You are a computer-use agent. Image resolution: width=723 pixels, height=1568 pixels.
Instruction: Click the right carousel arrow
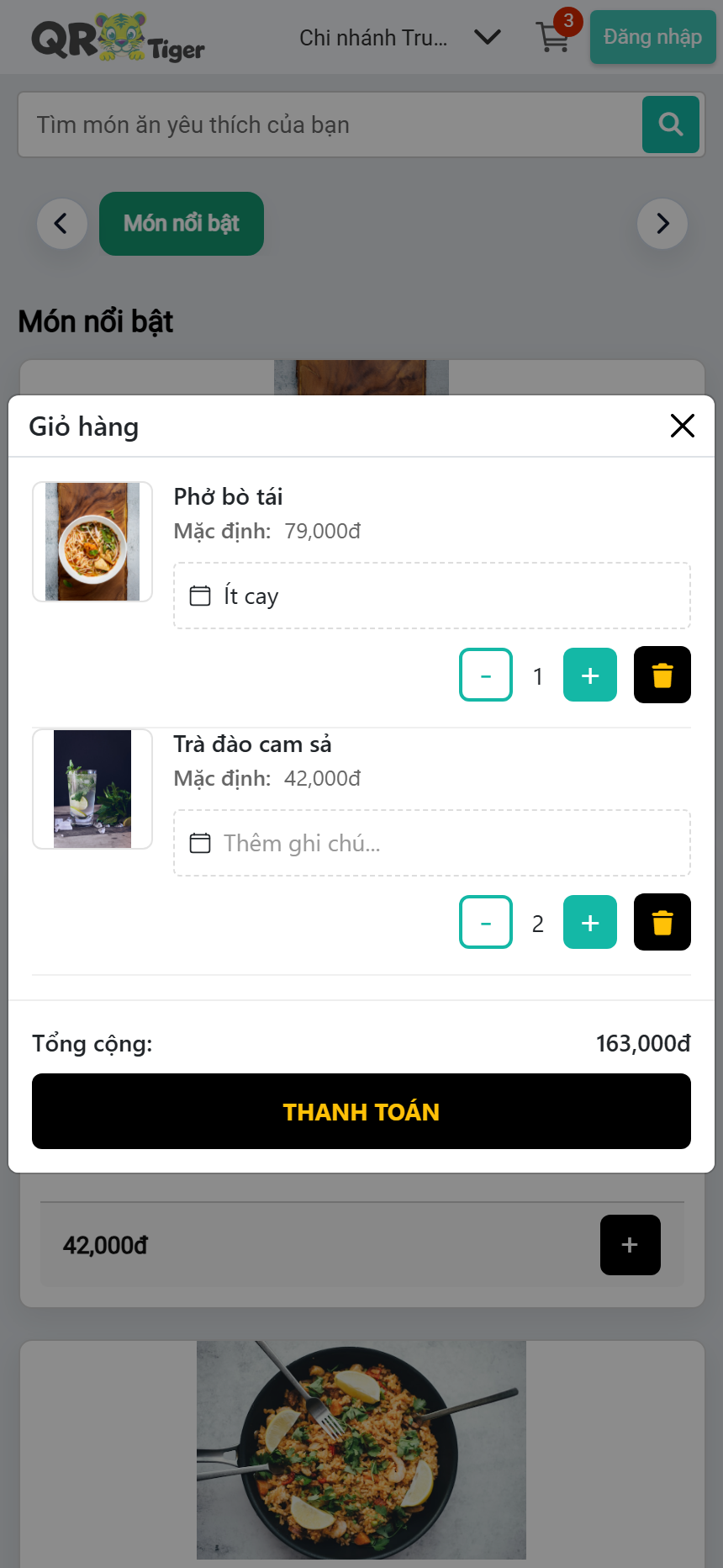662,223
